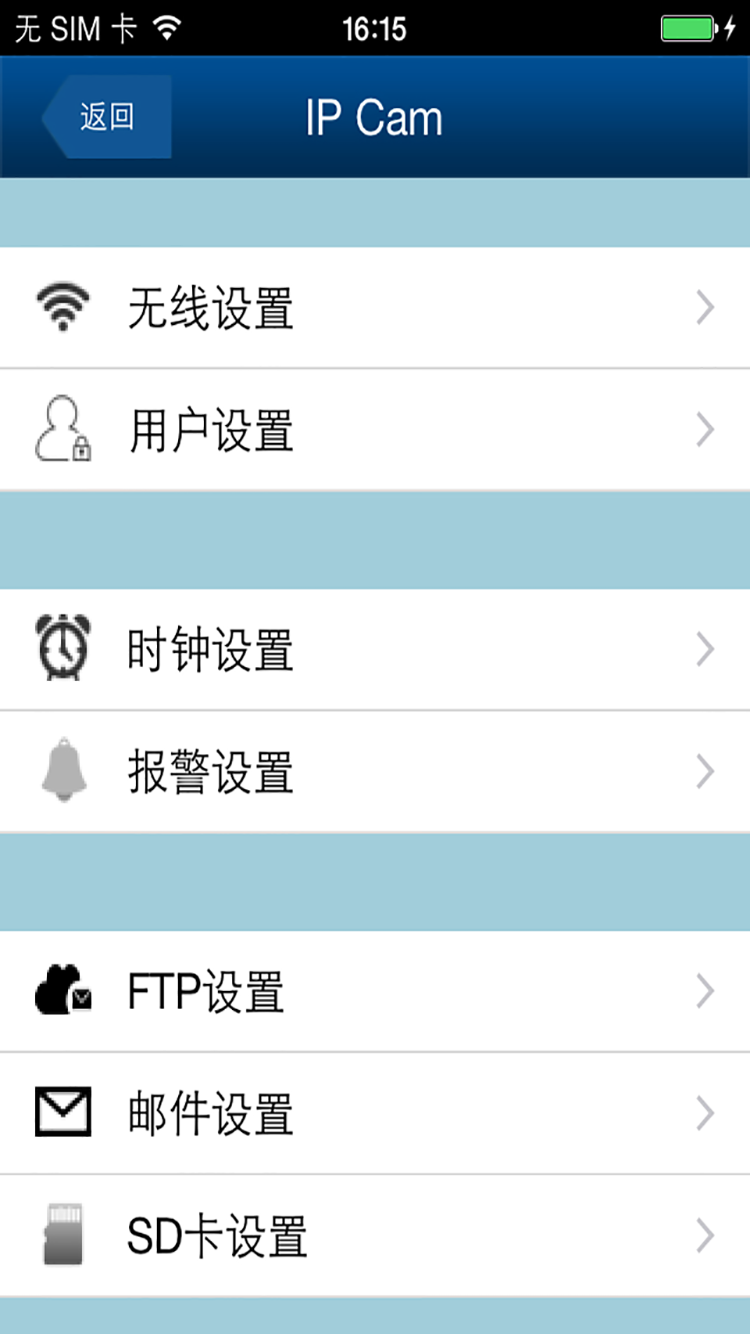
Task: Tap the 16:15 clock in the status bar
Action: point(375,26)
